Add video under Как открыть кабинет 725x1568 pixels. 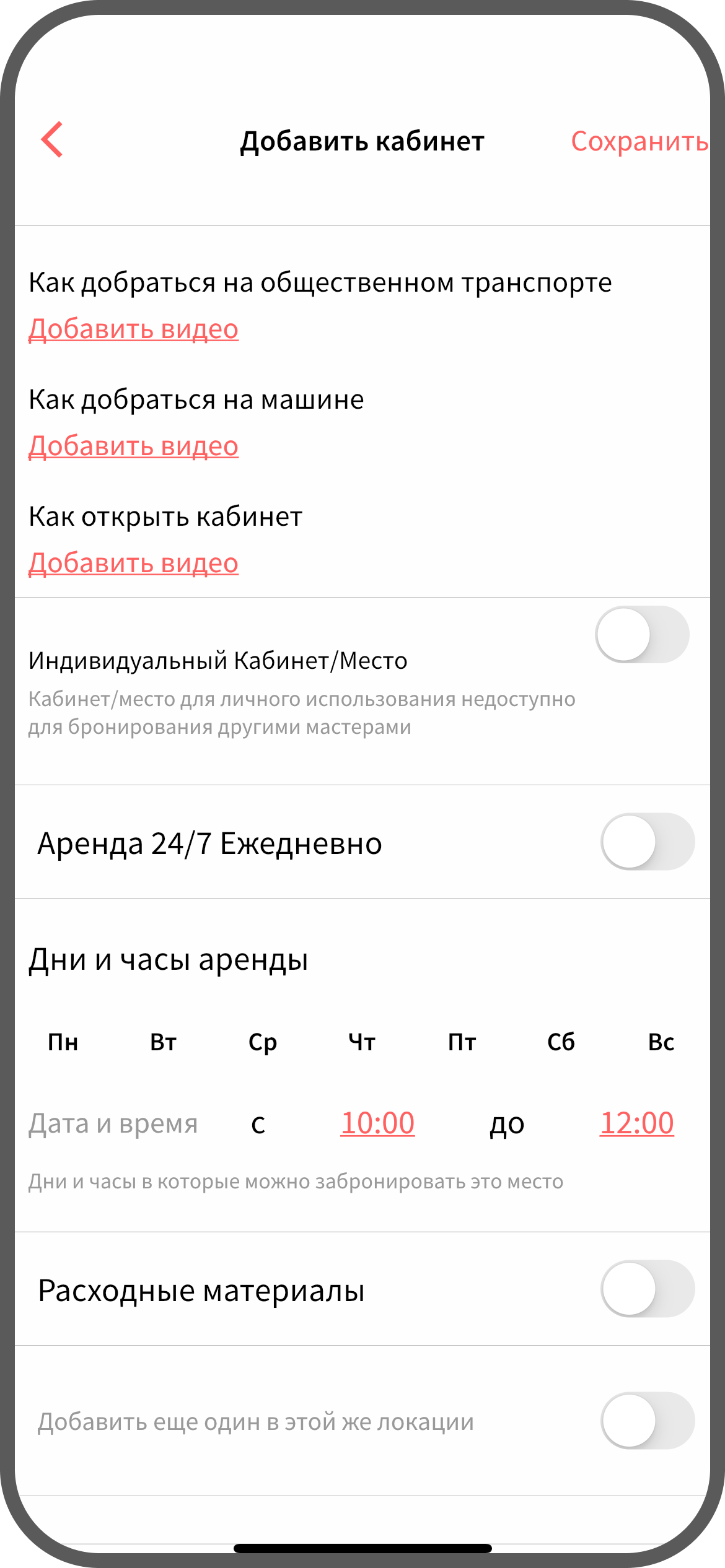point(133,563)
